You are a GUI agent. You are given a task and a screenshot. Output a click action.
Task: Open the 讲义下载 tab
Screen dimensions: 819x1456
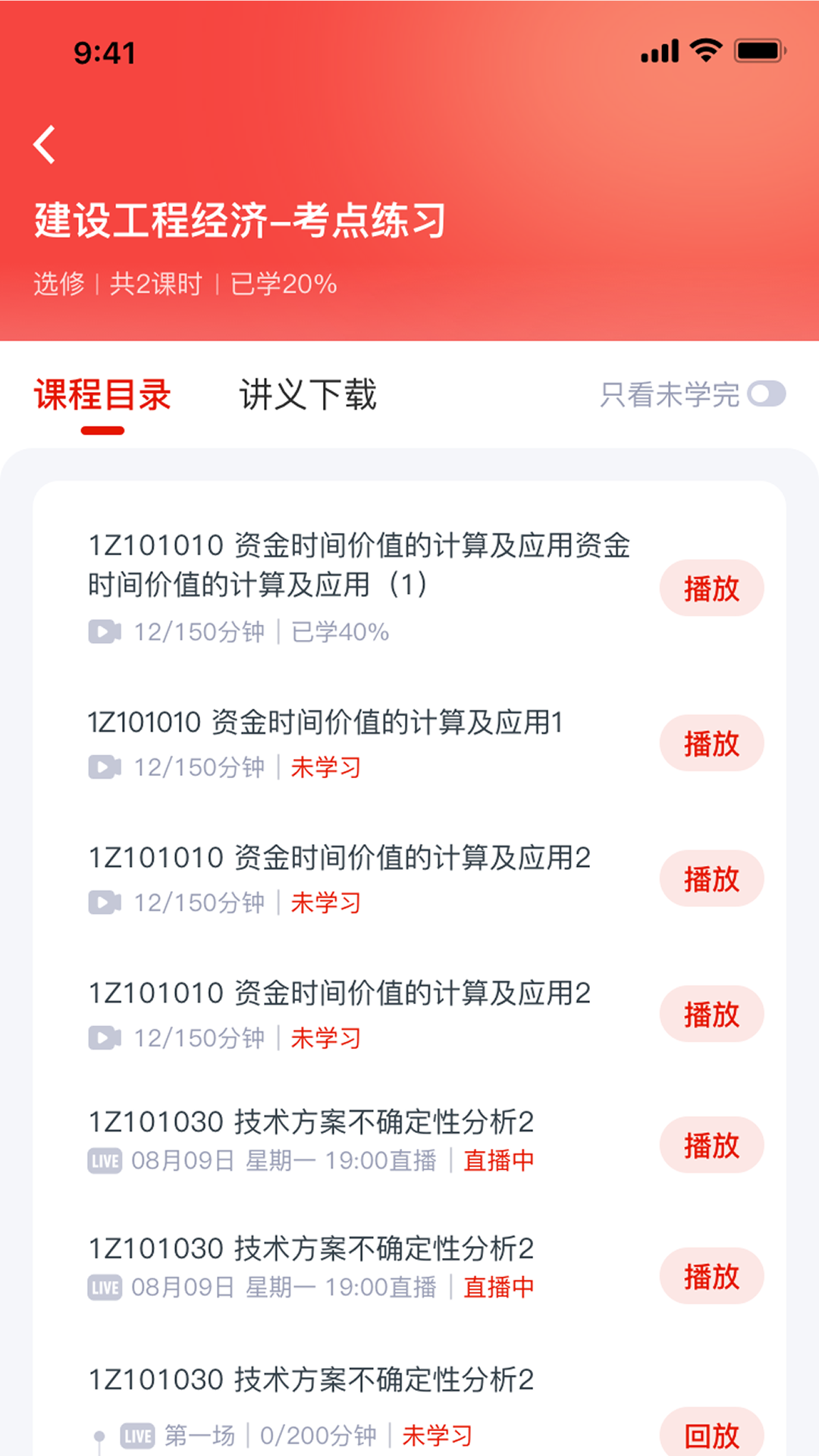pos(308,395)
